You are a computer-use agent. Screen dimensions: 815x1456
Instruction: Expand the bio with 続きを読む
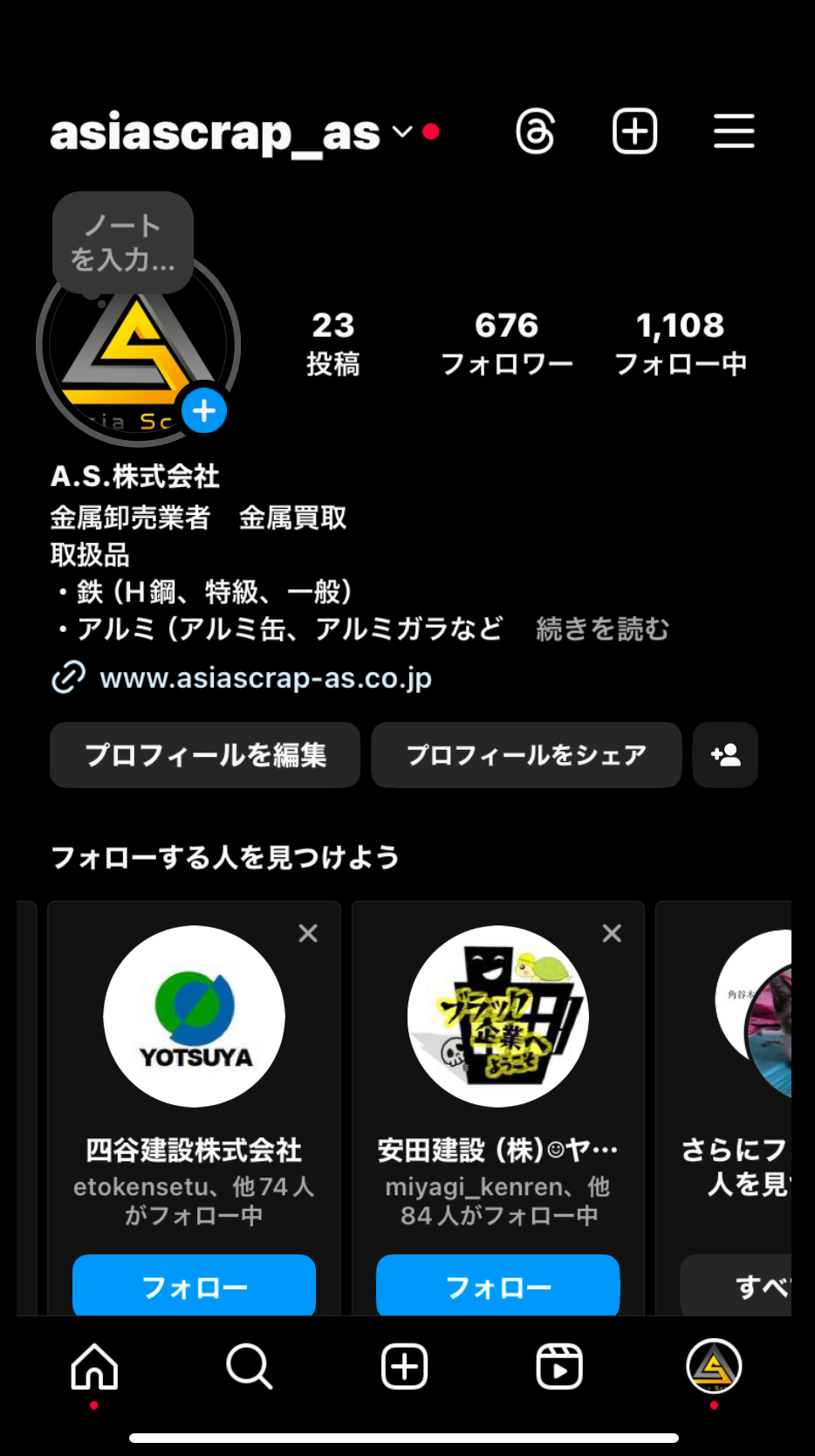pos(602,628)
